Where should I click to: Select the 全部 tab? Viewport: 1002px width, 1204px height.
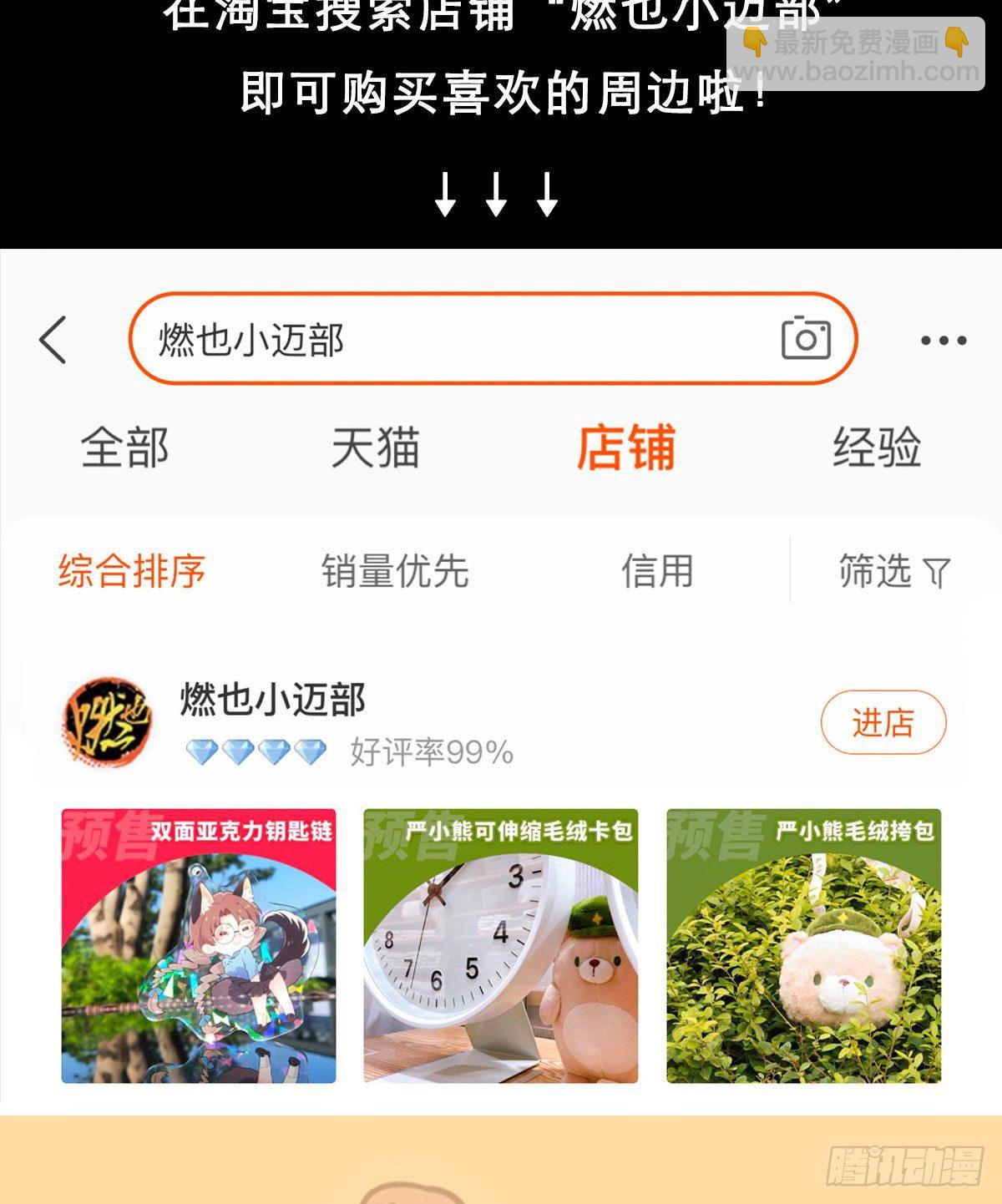[125, 448]
